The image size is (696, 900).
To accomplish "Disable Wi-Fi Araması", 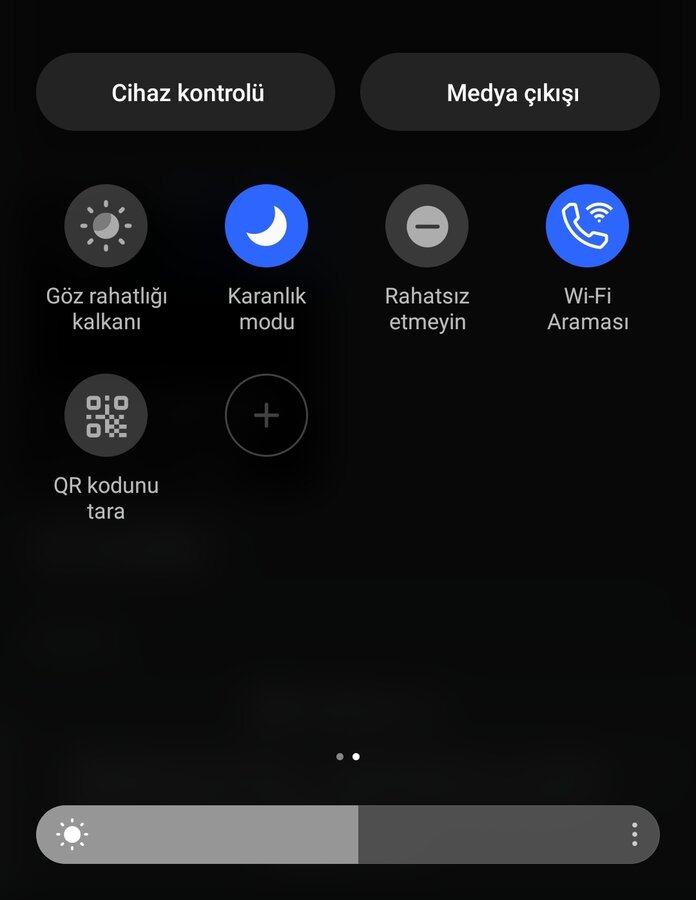I will [587, 226].
